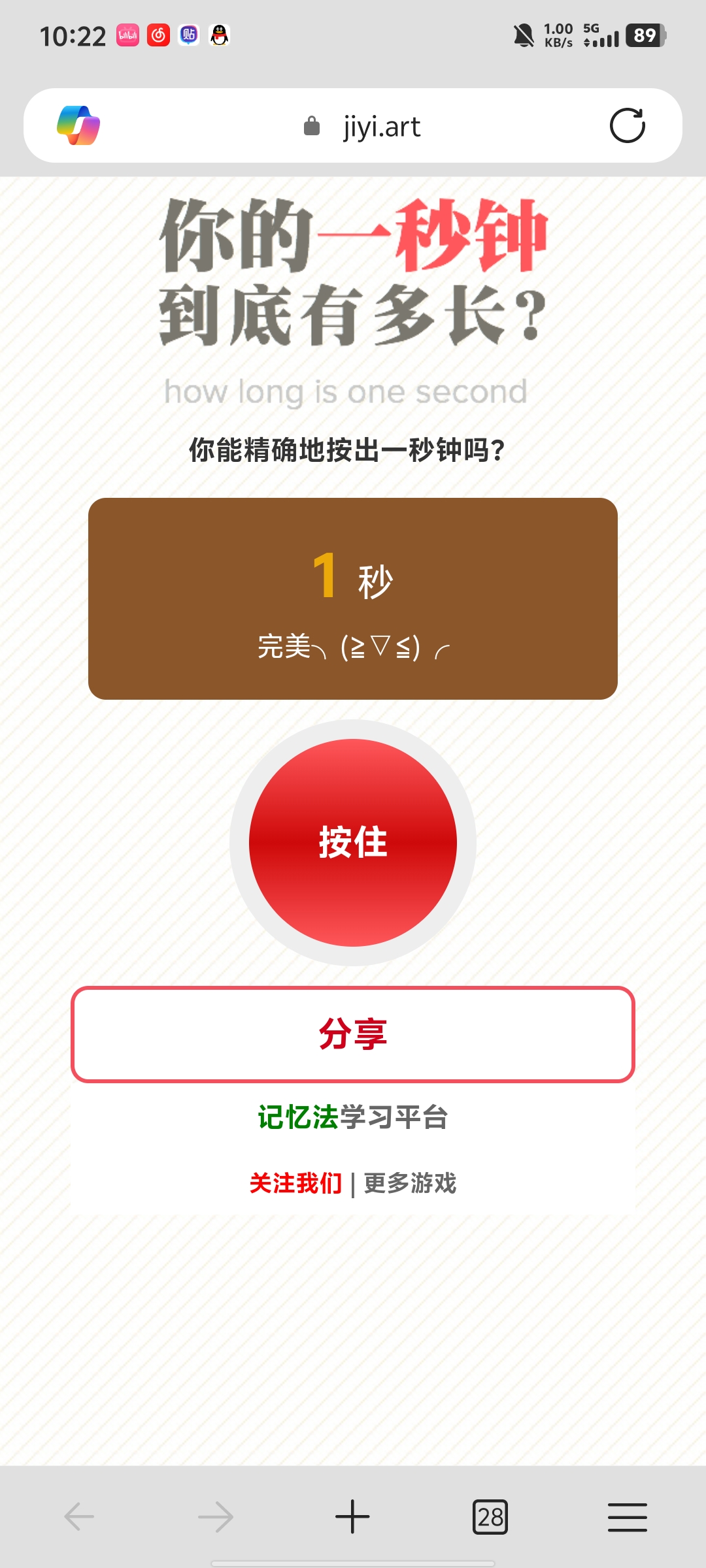Open a new browser tab
Viewport: 706px width, 1568px height.
pyautogui.click(x=352, y=1516)
